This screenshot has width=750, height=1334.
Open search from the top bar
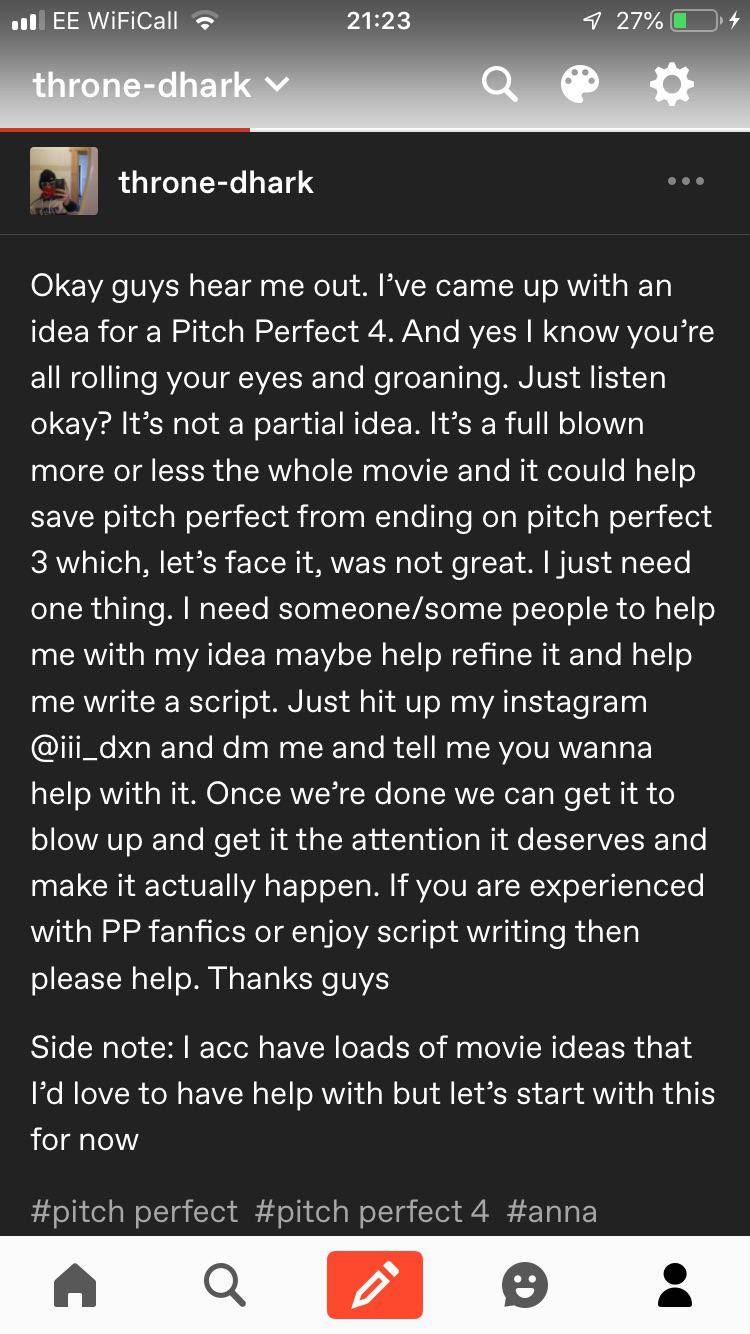point(500,84)
